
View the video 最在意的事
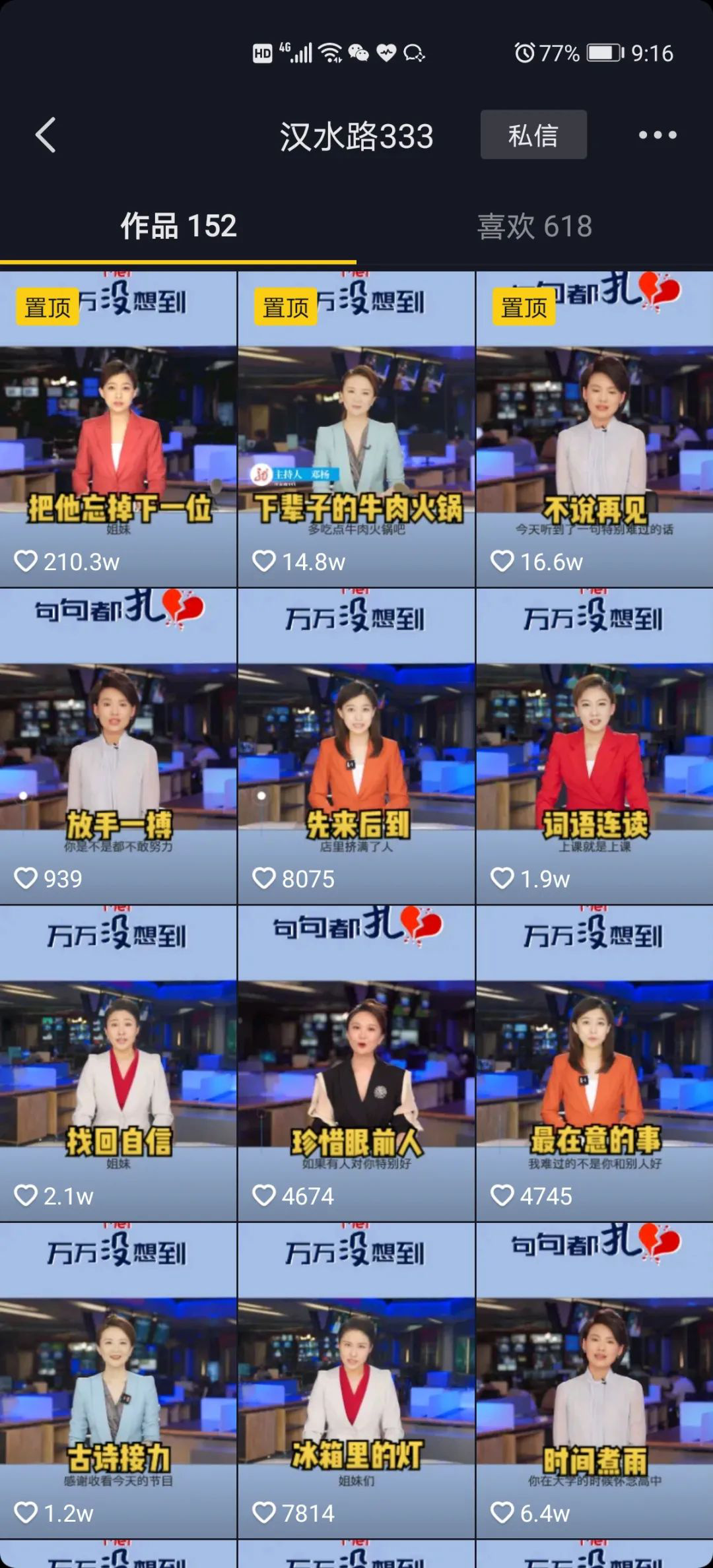(x=594, y=1062)
